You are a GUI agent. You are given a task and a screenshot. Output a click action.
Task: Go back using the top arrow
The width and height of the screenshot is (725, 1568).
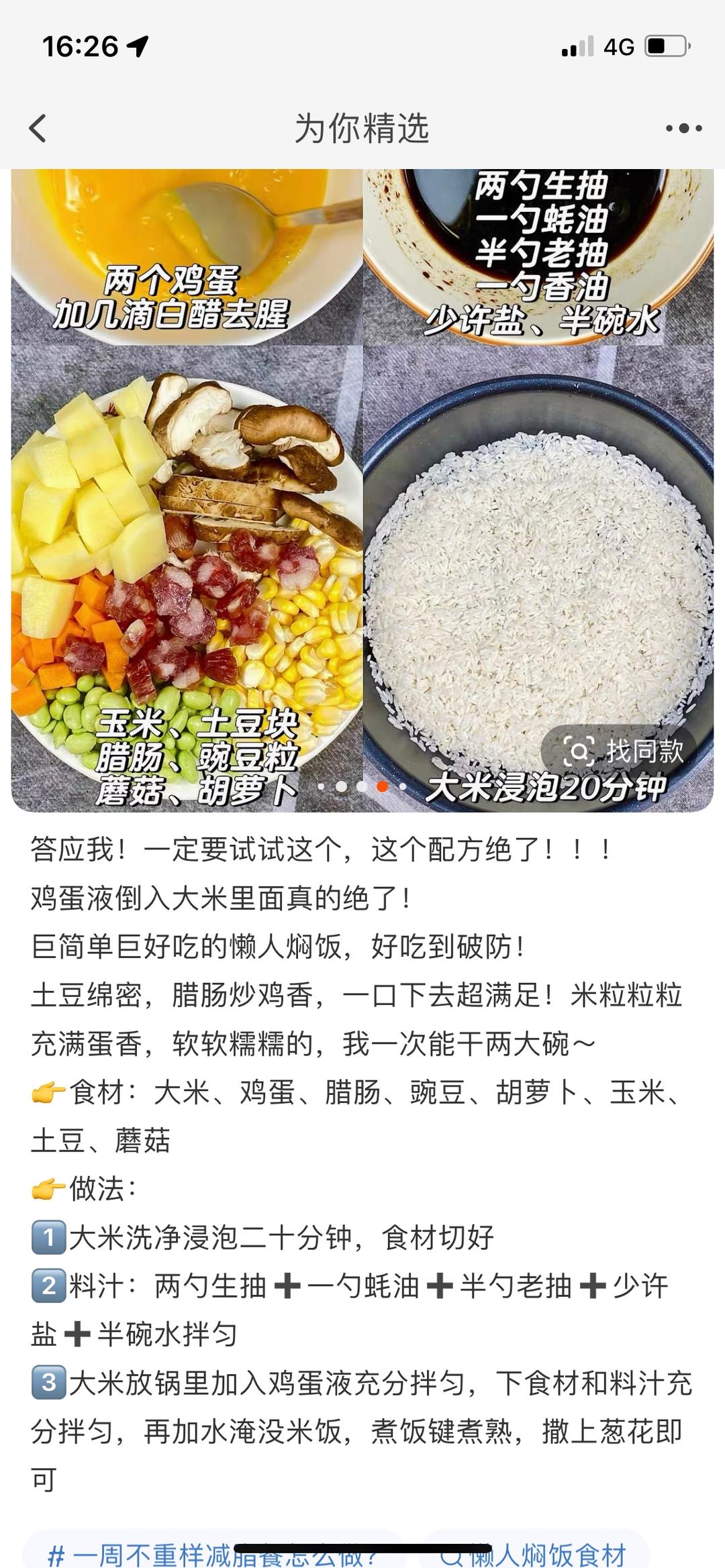point(38,128)
